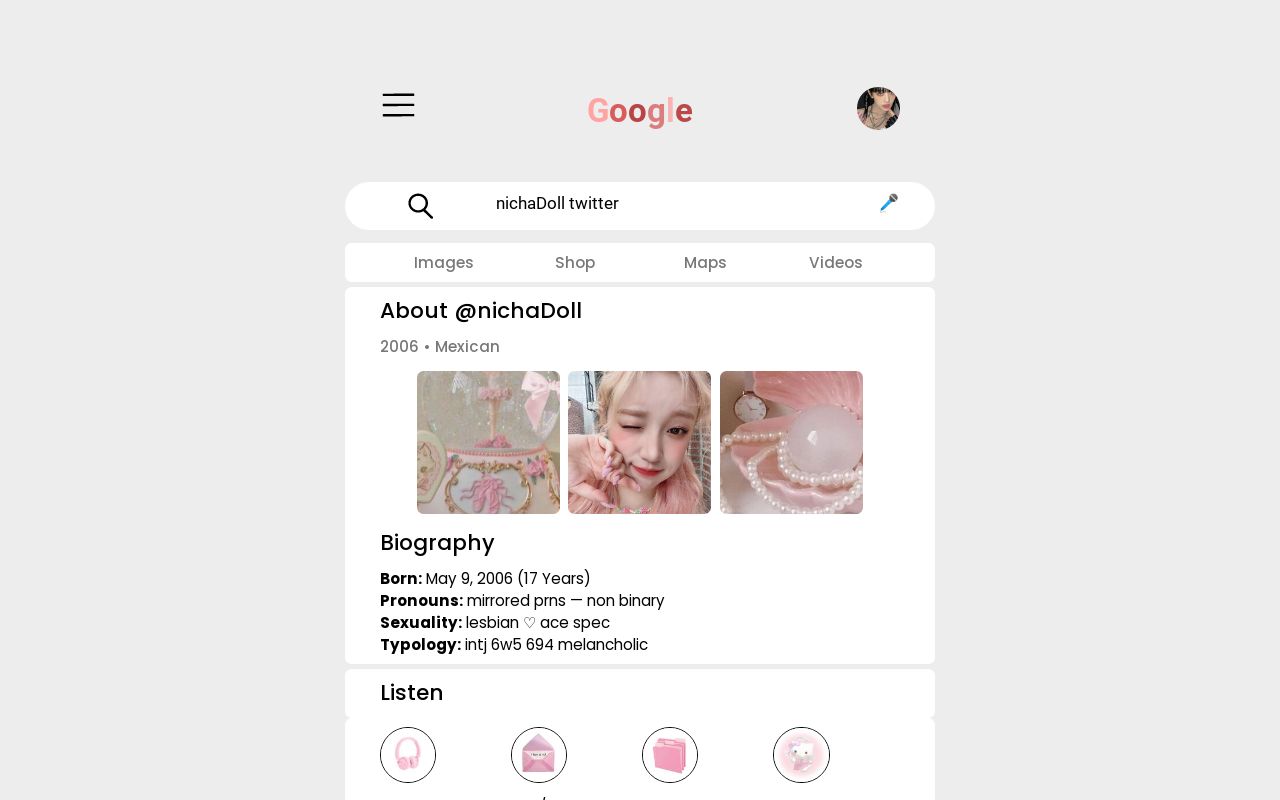Switch to the Images tab
The image size is (1280, 800).
(x=443, y=262)
